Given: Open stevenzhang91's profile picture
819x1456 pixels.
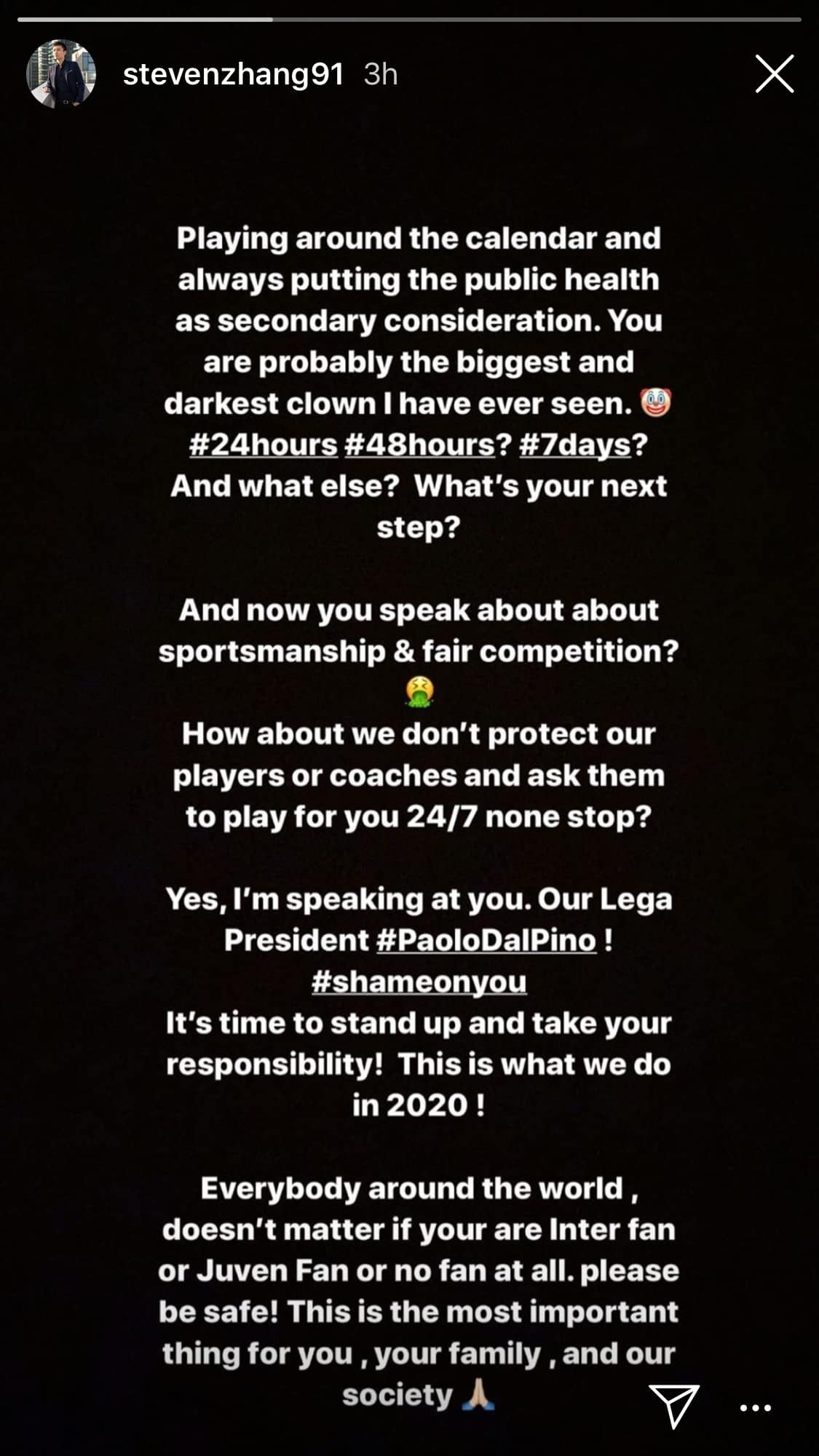Looking at the screenshot, I should [61, 74].
